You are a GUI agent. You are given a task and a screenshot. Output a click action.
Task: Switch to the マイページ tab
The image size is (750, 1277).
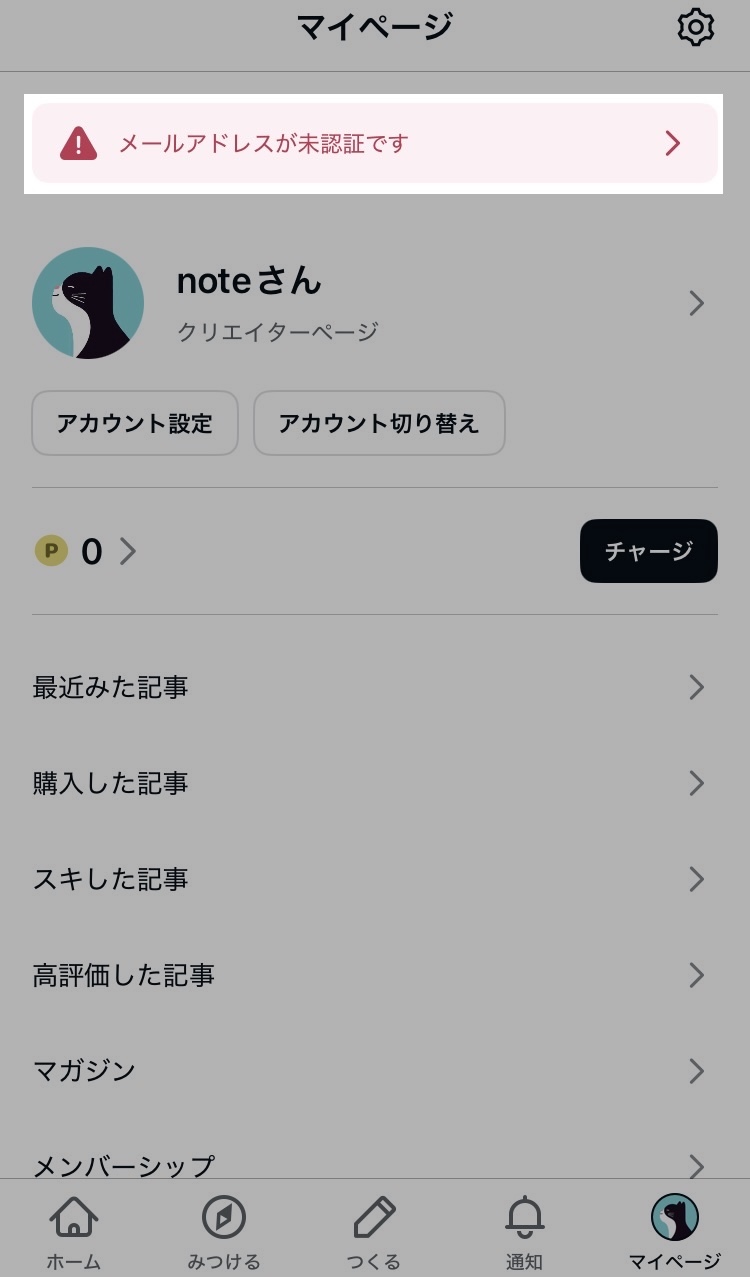coord(673,1231)
